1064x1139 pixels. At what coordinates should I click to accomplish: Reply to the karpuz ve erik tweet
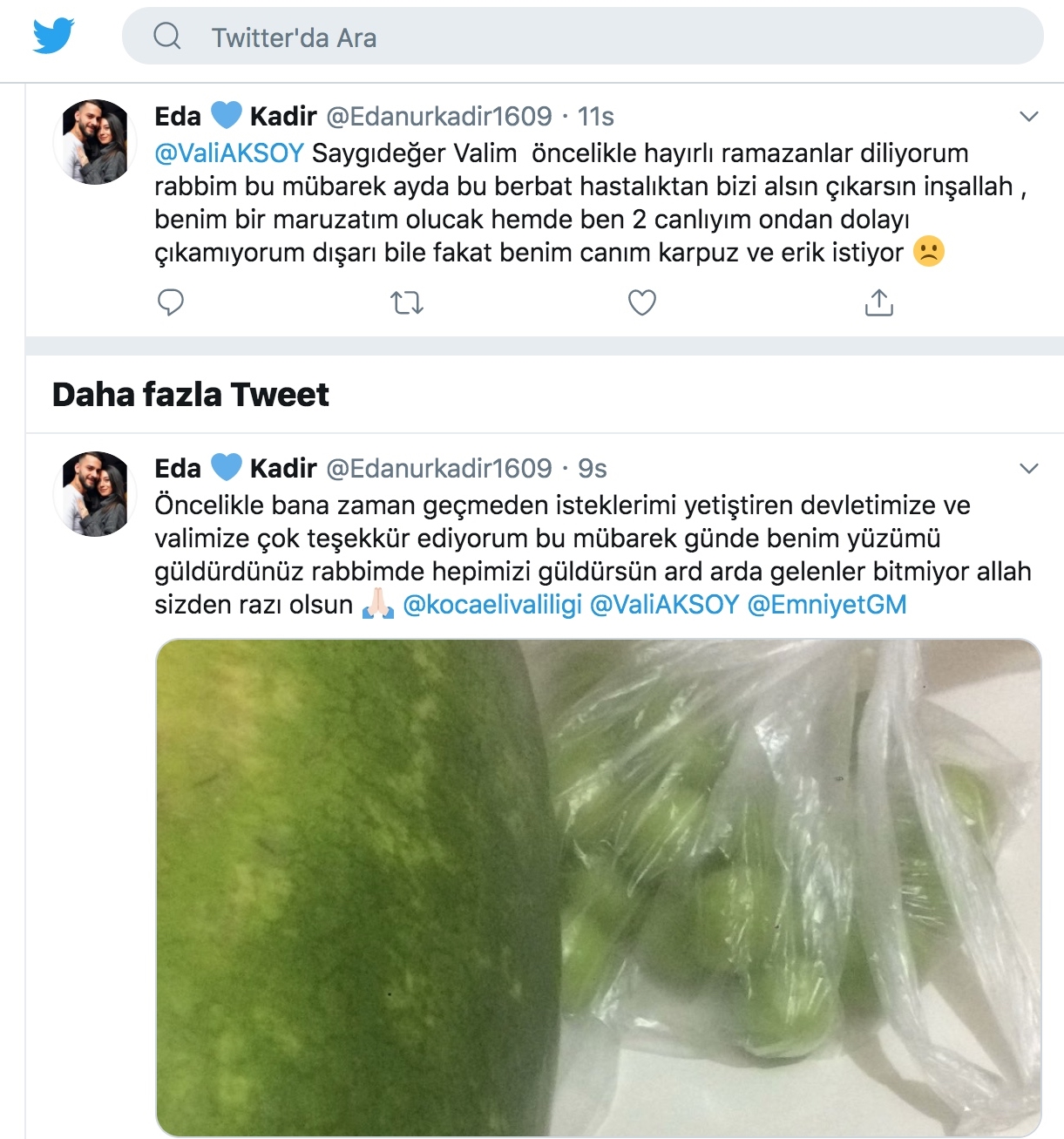pyautogui.click(x=170, y=302)
